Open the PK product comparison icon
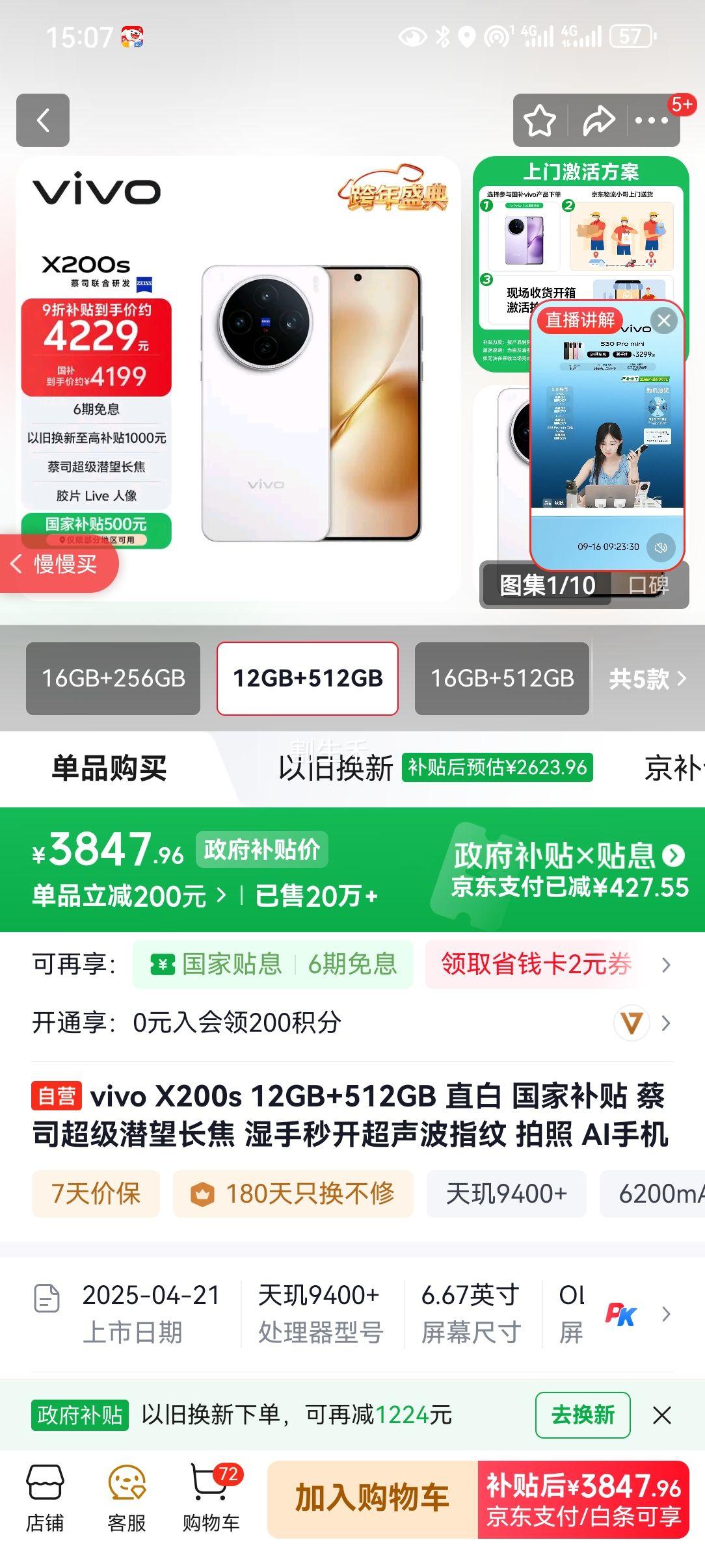The image size is (705, 1568). point(622,1313)
